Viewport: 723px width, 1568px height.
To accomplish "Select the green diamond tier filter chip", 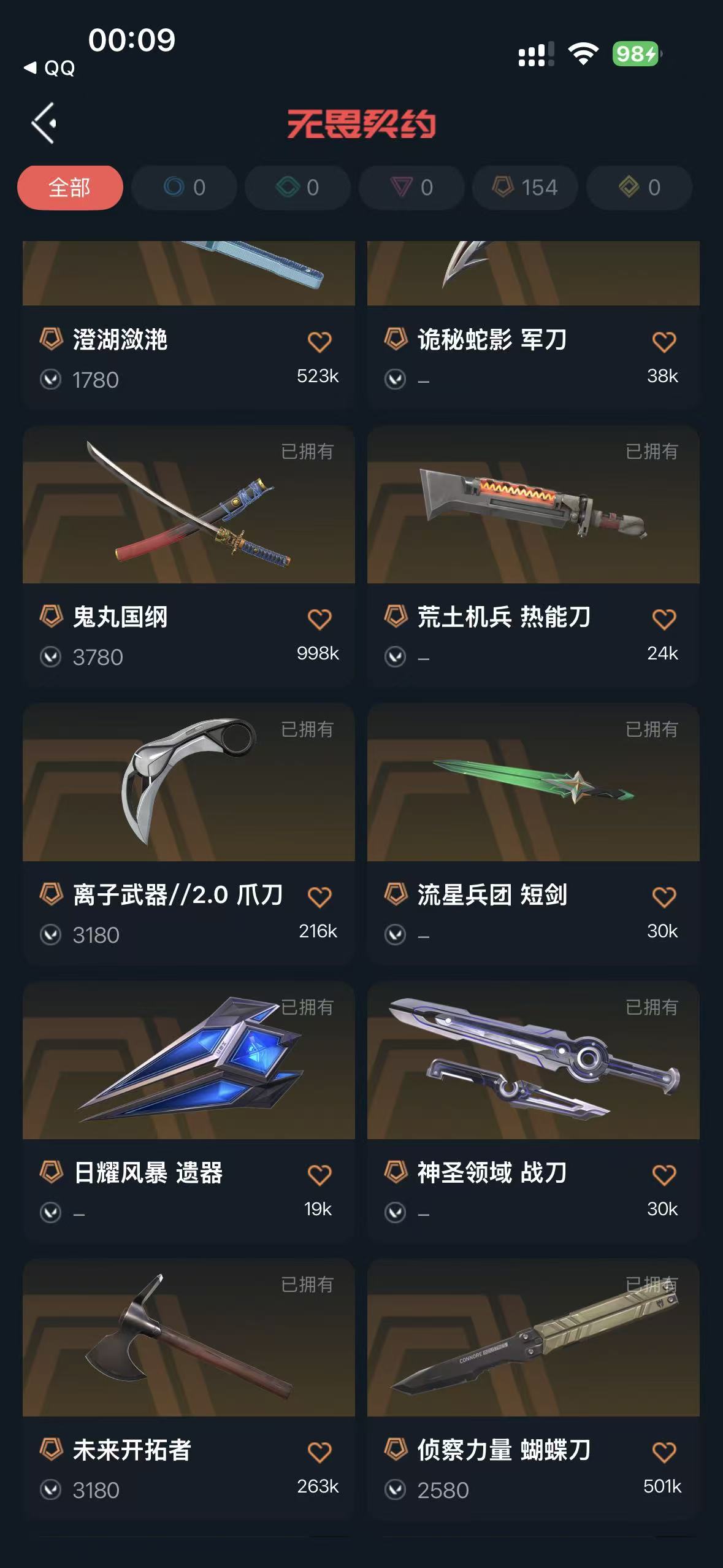I will pos(298,187).
